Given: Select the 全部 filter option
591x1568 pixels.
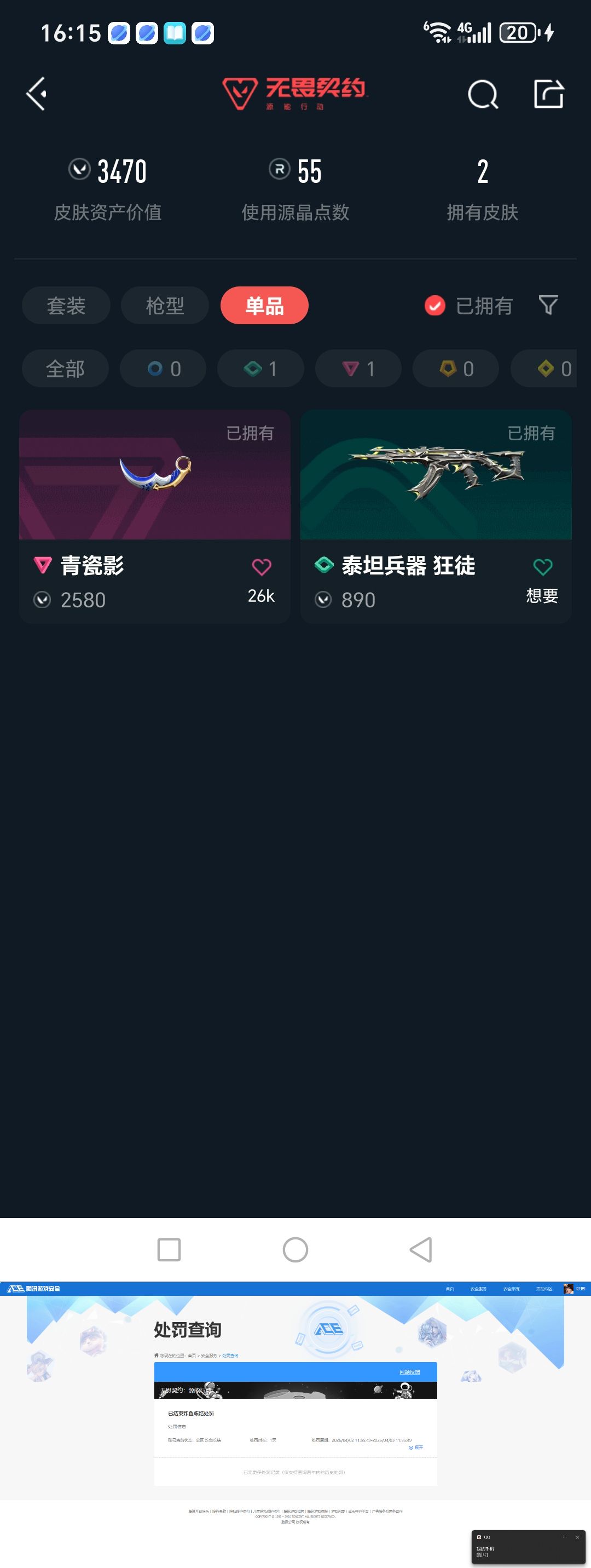Looking at the screenshot, I should 65,368.
